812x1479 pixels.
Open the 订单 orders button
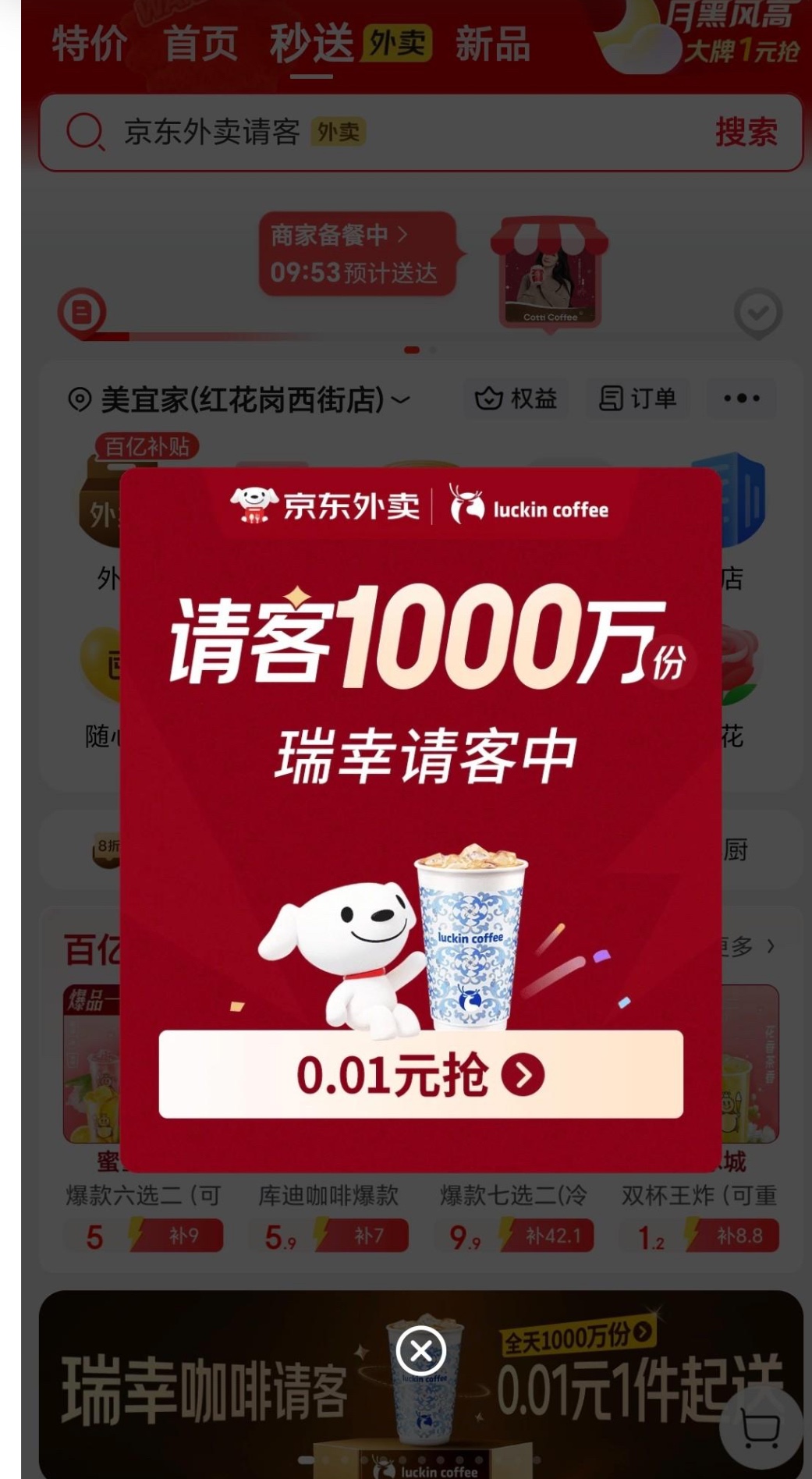(x=637, y=399)
